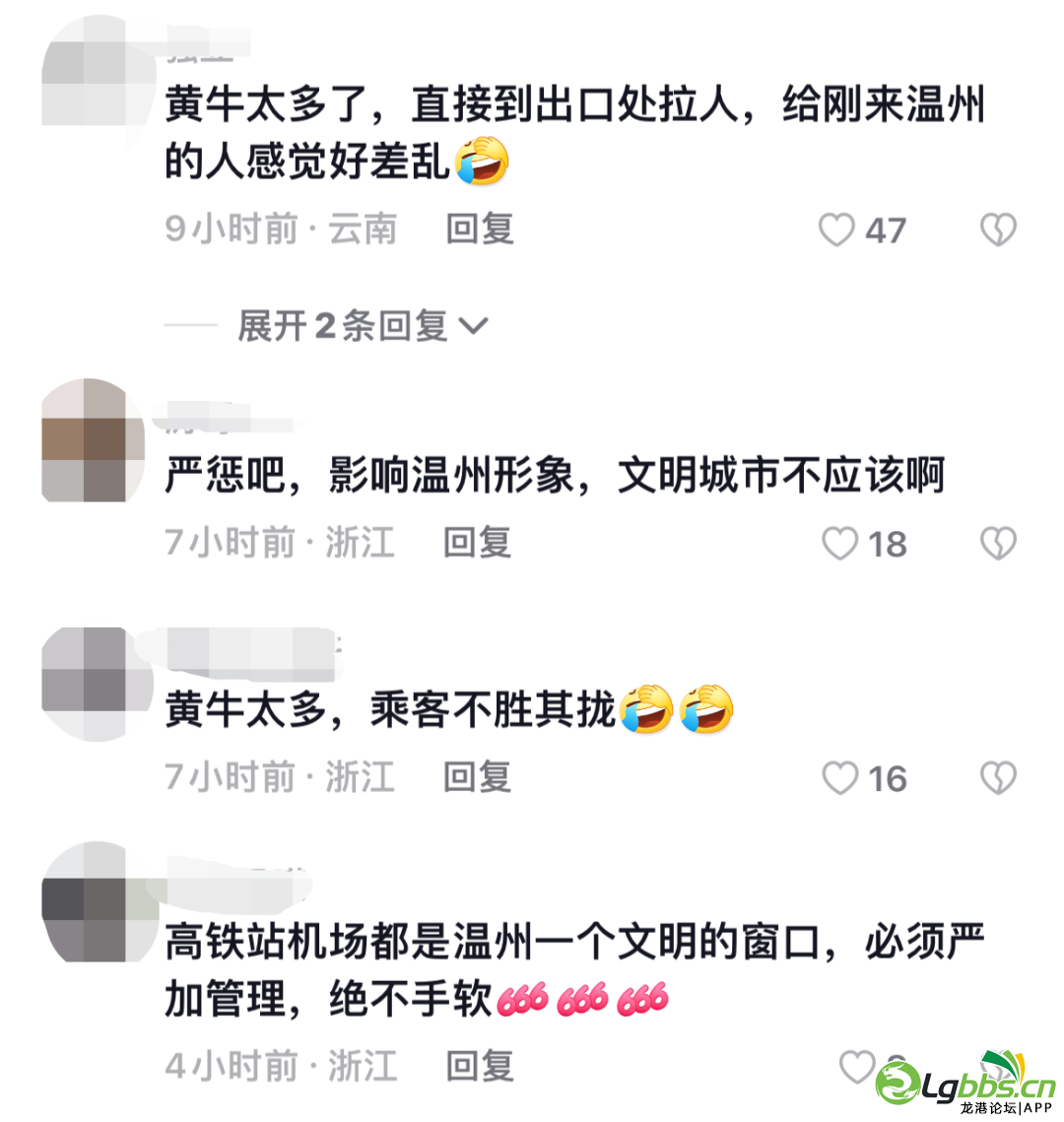The width and height of the screenshot is (1064, 1122).
Task: Like the 严惩吧 comment
Action: (x=840, y=543)
